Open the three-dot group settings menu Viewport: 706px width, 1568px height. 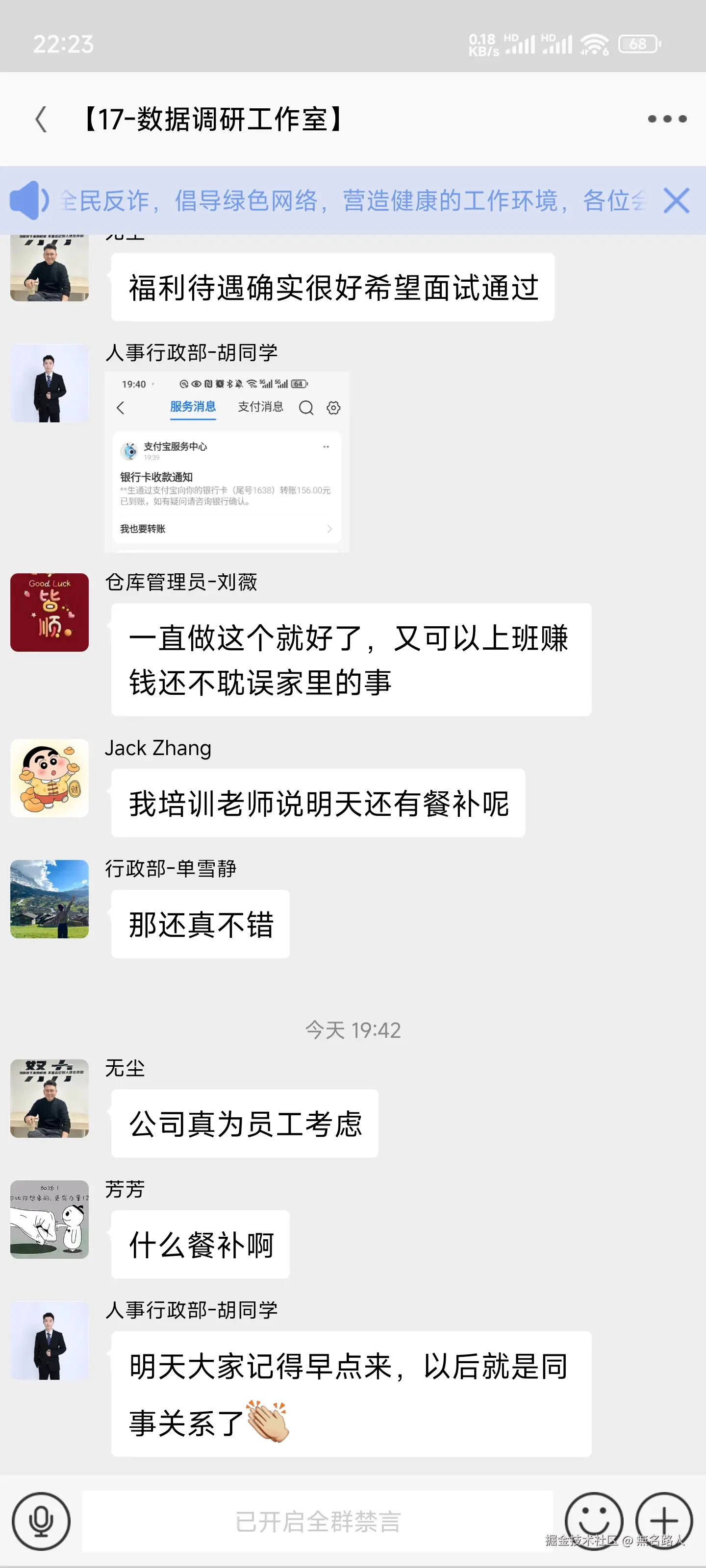coord(665,119)
